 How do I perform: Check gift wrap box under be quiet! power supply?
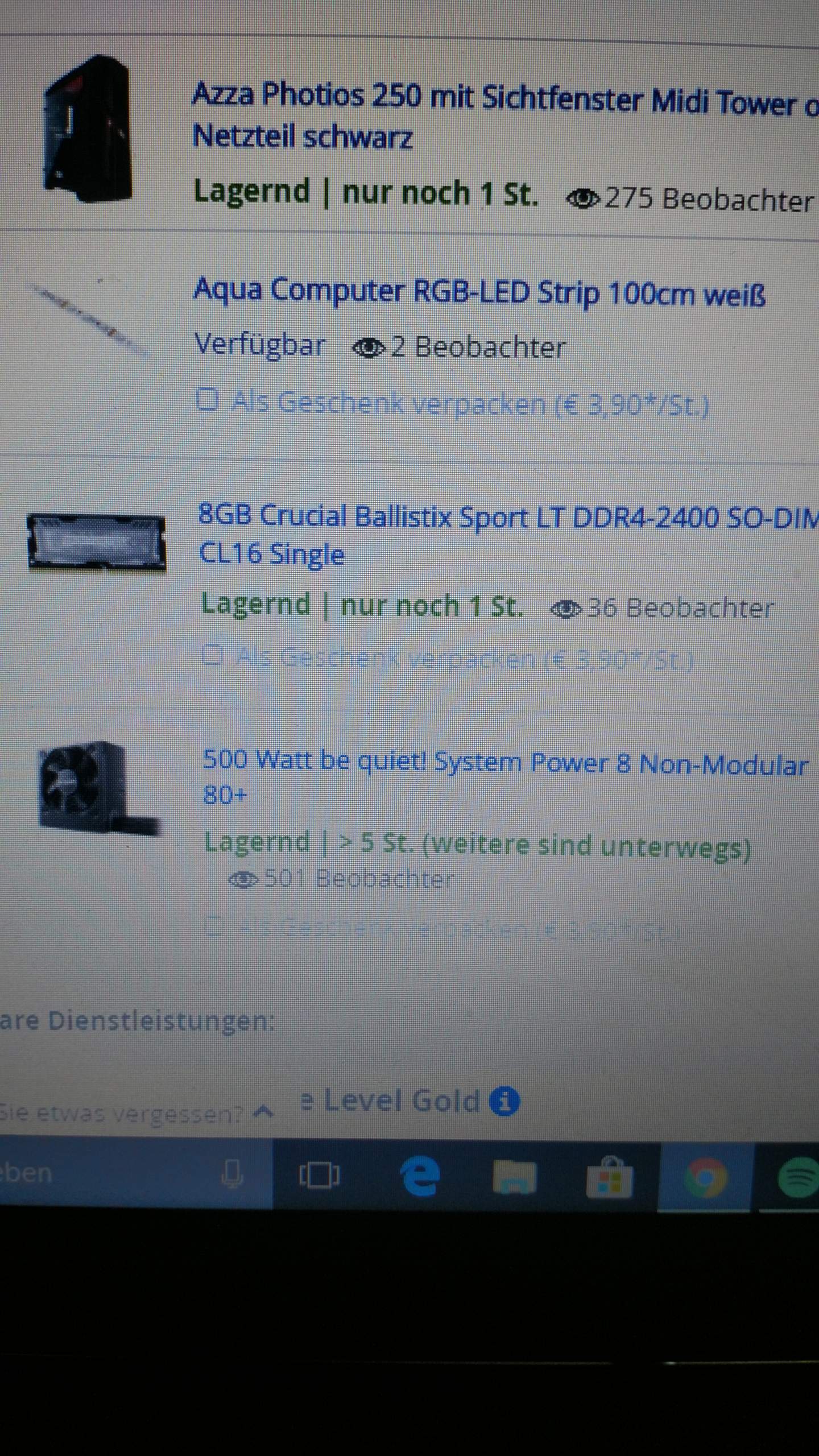click(x=213, y=926)
